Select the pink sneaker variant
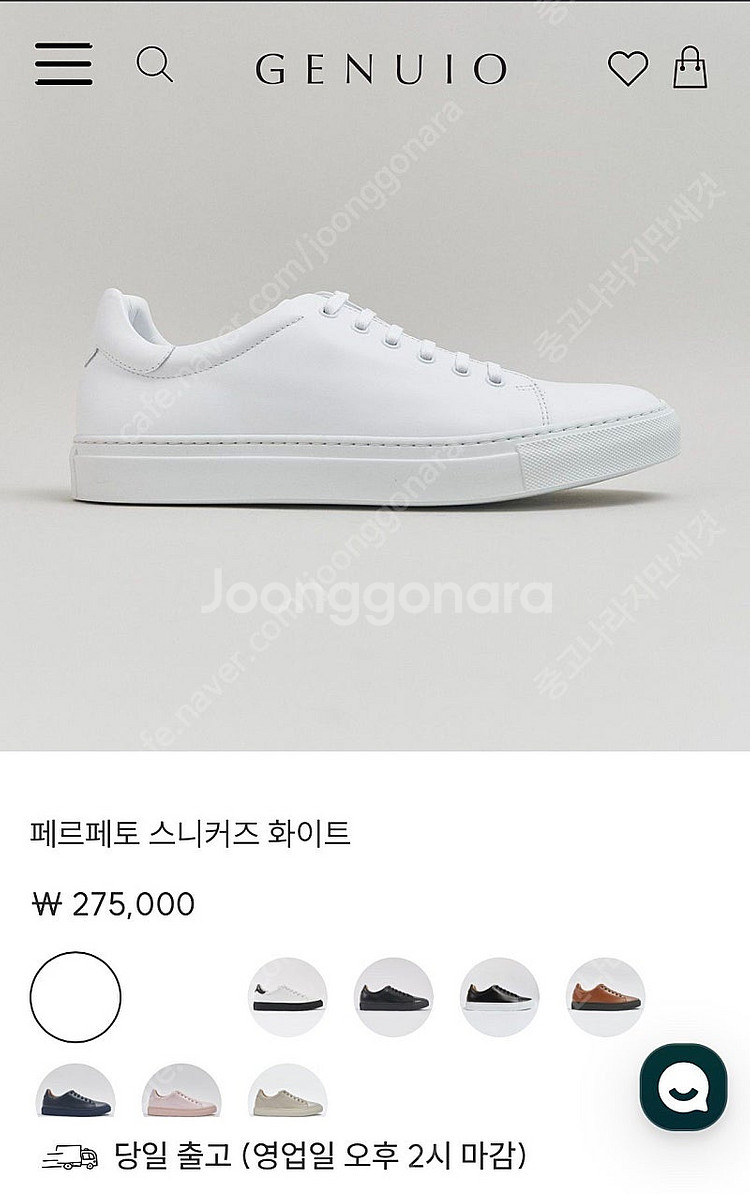Image resolution: width=750 pixels, height=1194 pixels. [x=181, y=1093]
